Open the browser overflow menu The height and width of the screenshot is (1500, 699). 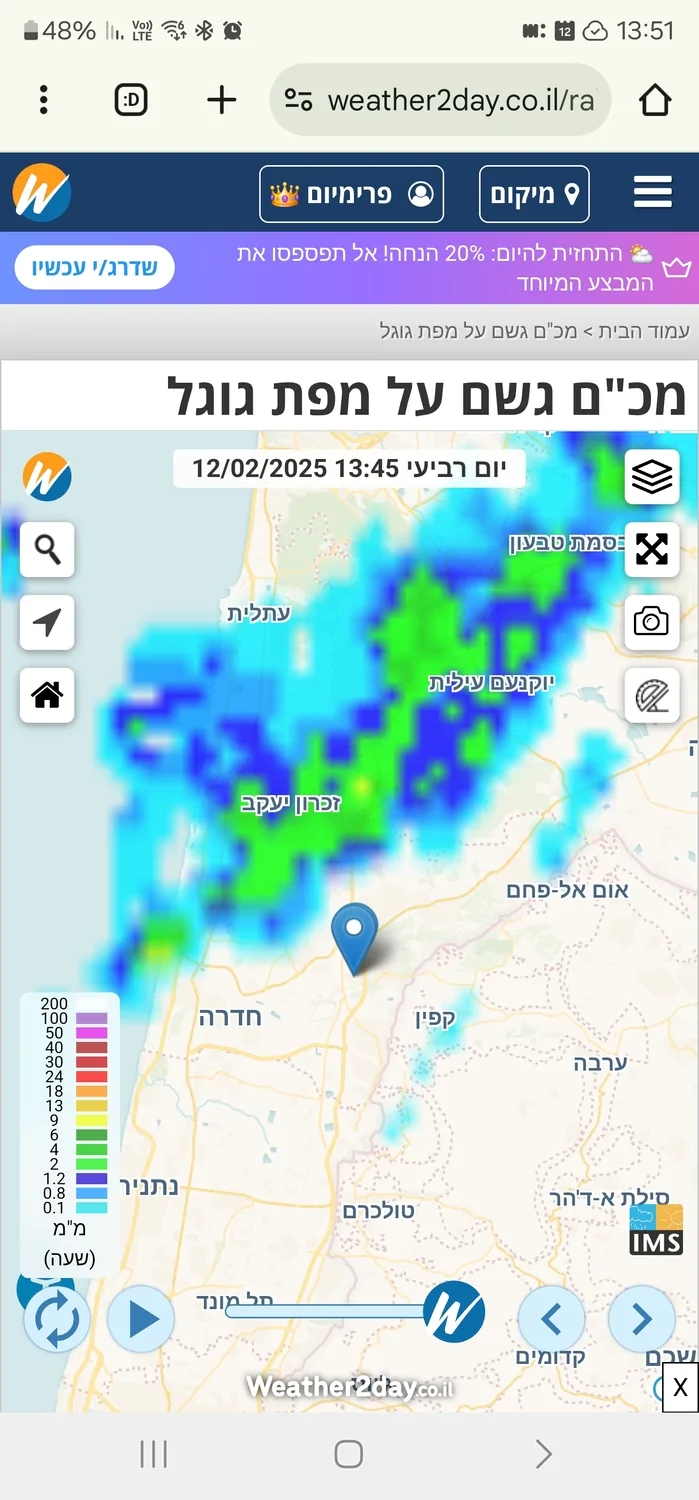tap(43, 100)
